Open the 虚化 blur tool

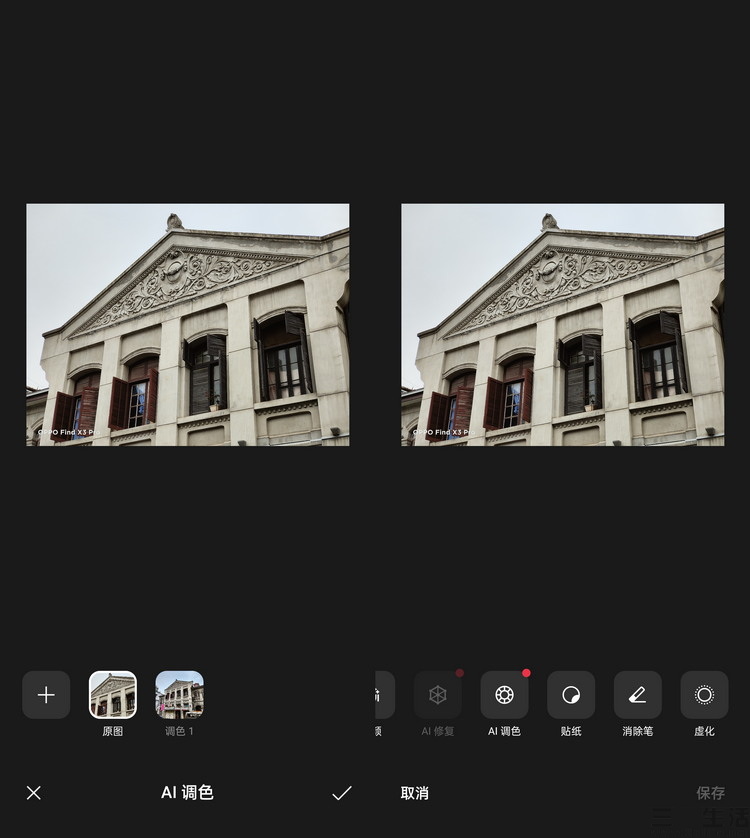(x=704, y=695)
